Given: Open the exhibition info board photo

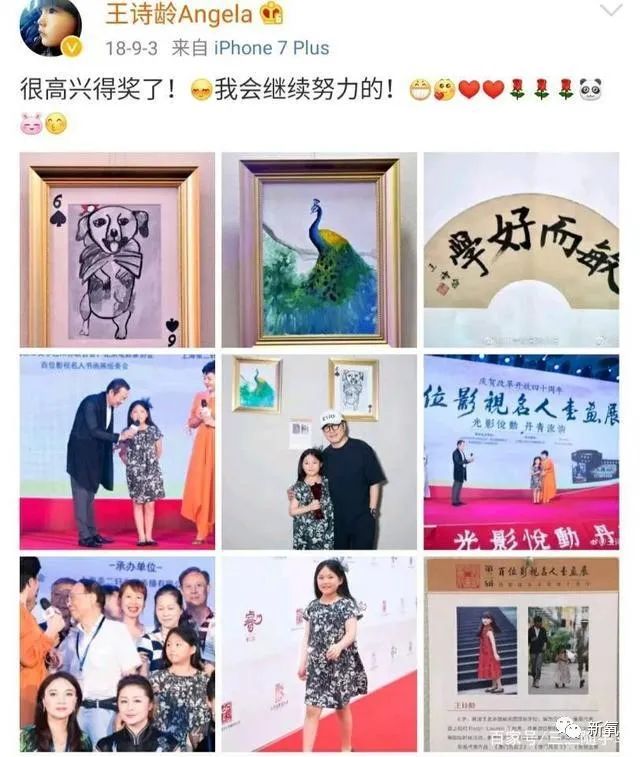Looking at the screenshot, I should [x=521, y=654].
